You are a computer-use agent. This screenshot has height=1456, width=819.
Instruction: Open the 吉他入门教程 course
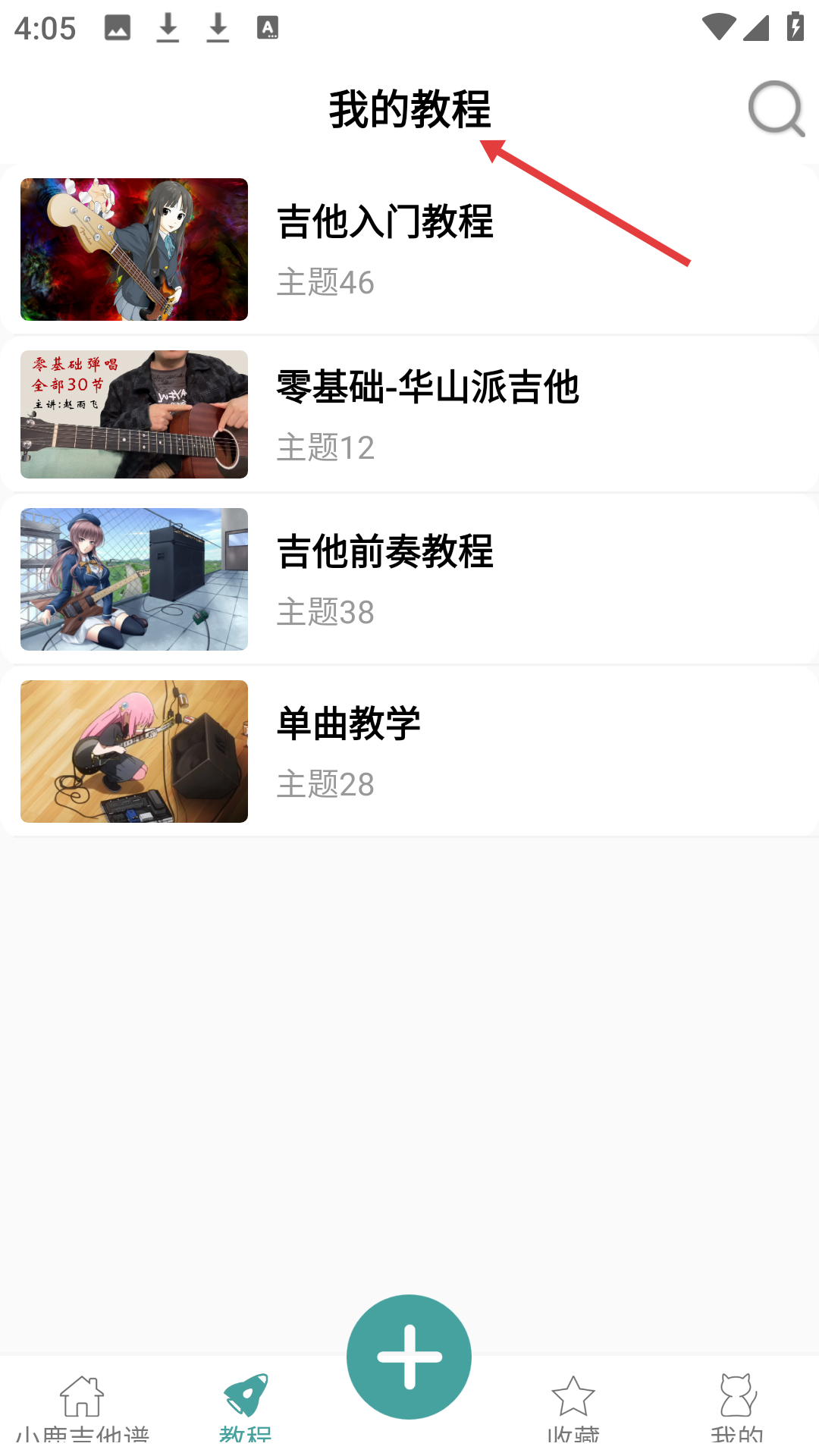click(409, 249)
